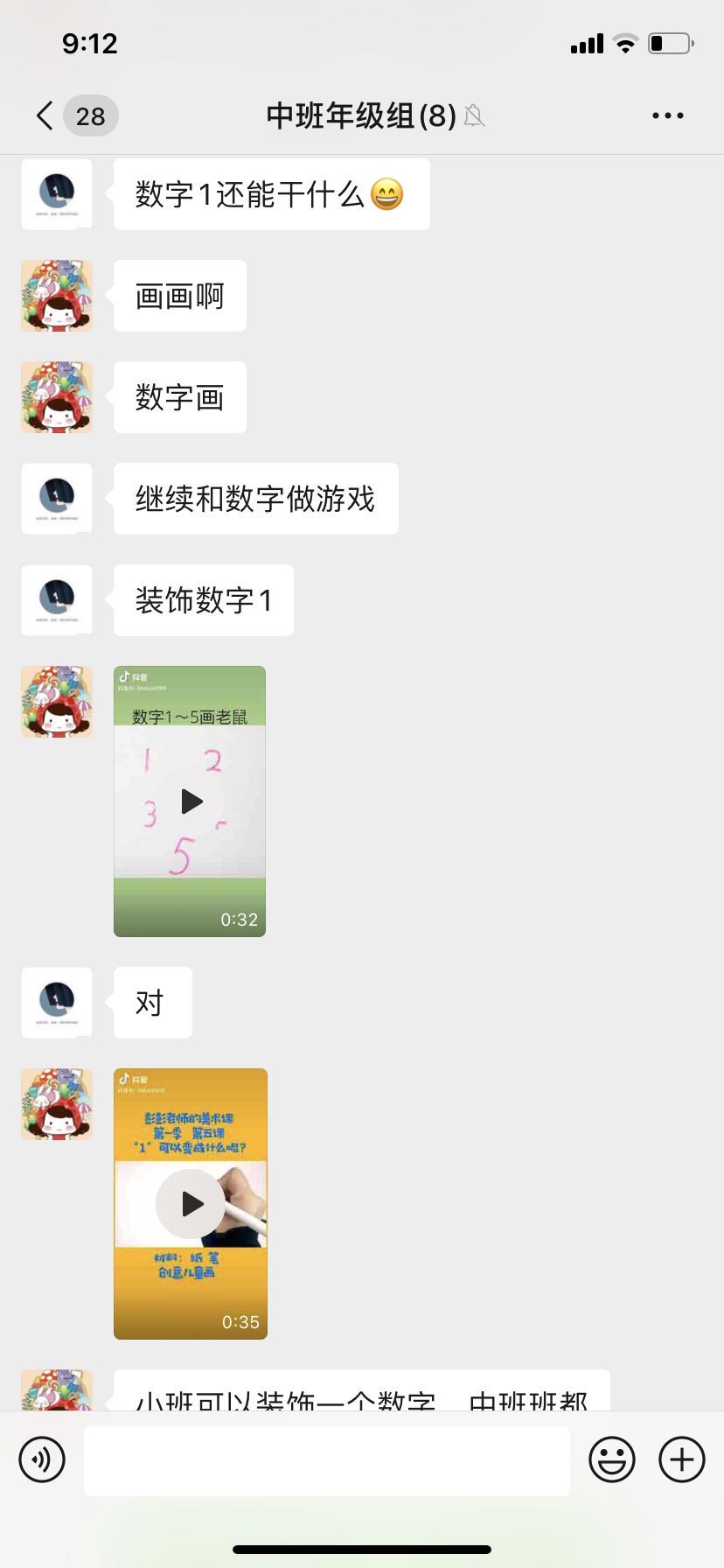
Task: Open avatar of sender of 数字1还能干什么
Action: coord(57,194)
